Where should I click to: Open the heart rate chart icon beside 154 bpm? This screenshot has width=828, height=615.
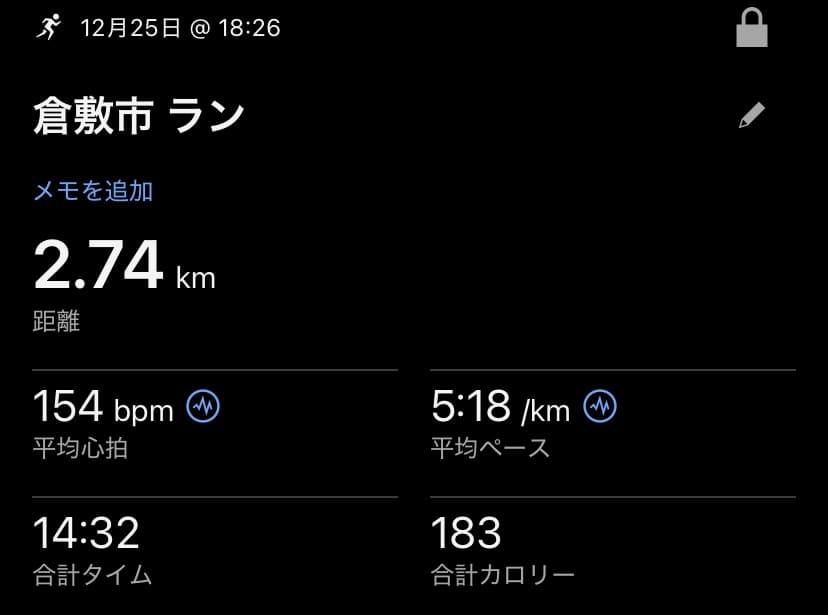pyautogui.click(x=203, y=406)
